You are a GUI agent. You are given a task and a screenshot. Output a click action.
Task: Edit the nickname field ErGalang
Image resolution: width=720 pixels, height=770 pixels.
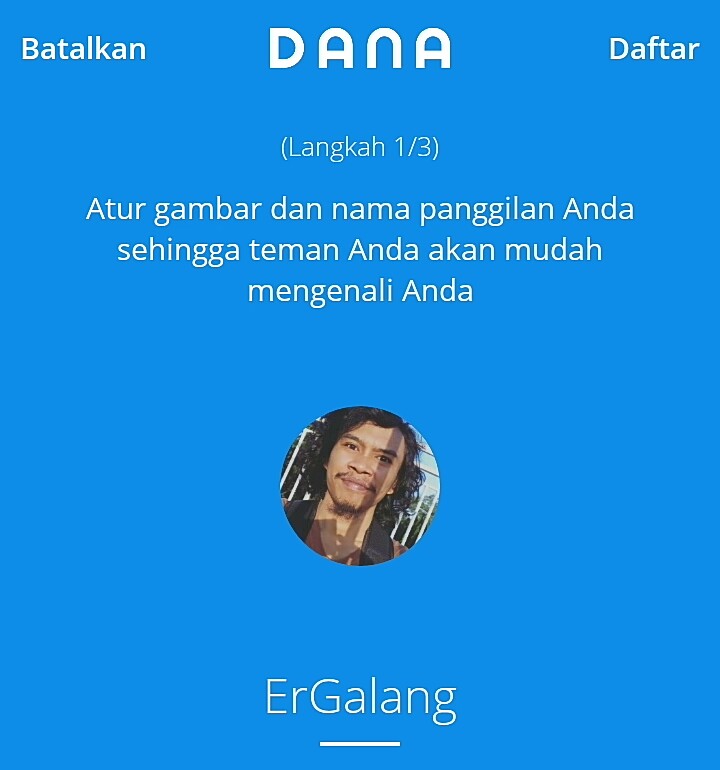pos(360,697)
